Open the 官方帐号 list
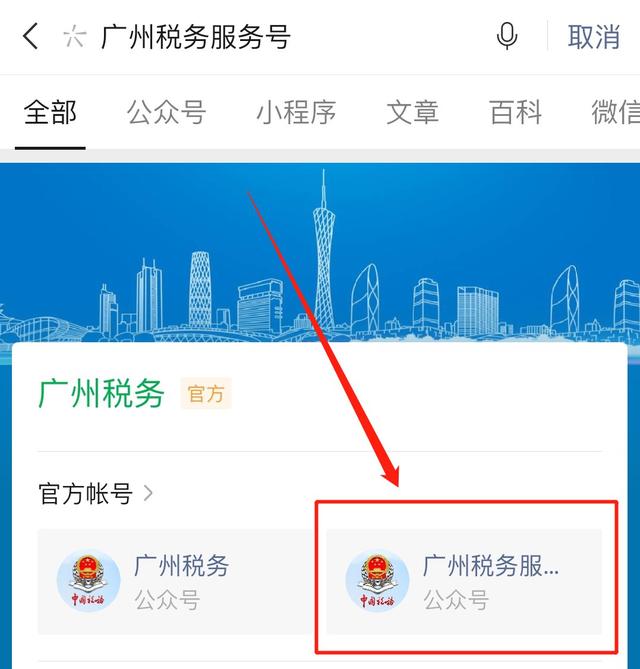This screenshot has width=640, height=669. coord(96,493)
